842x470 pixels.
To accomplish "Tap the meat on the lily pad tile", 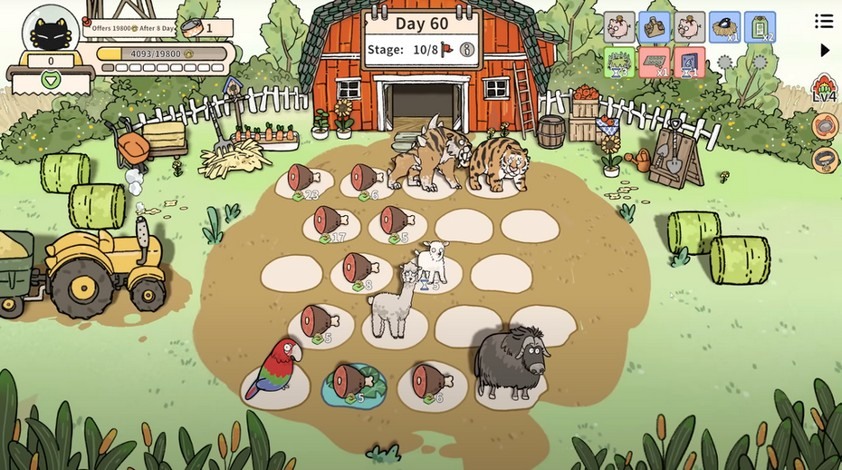I will (353, 382).
